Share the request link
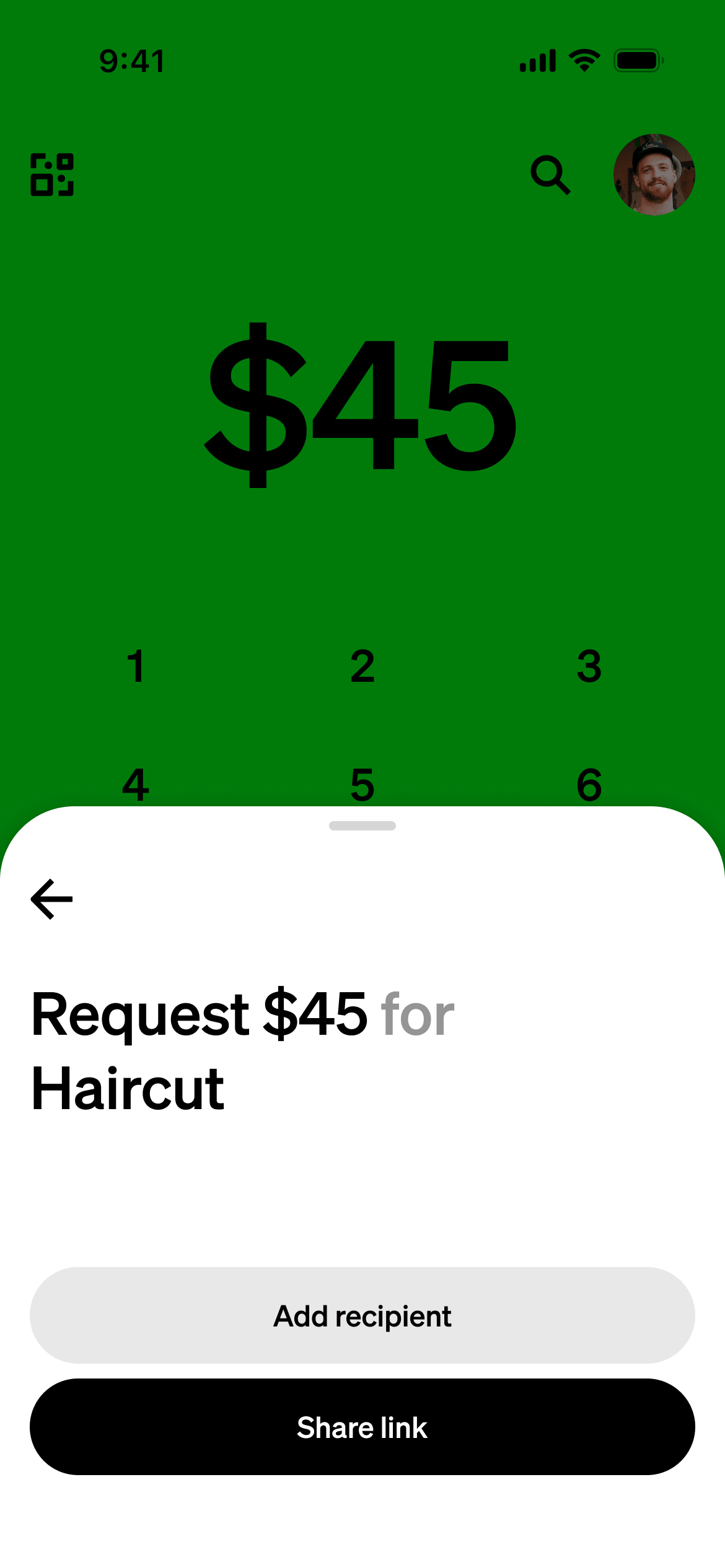 pyautogui.click(x=362, y=1427)
